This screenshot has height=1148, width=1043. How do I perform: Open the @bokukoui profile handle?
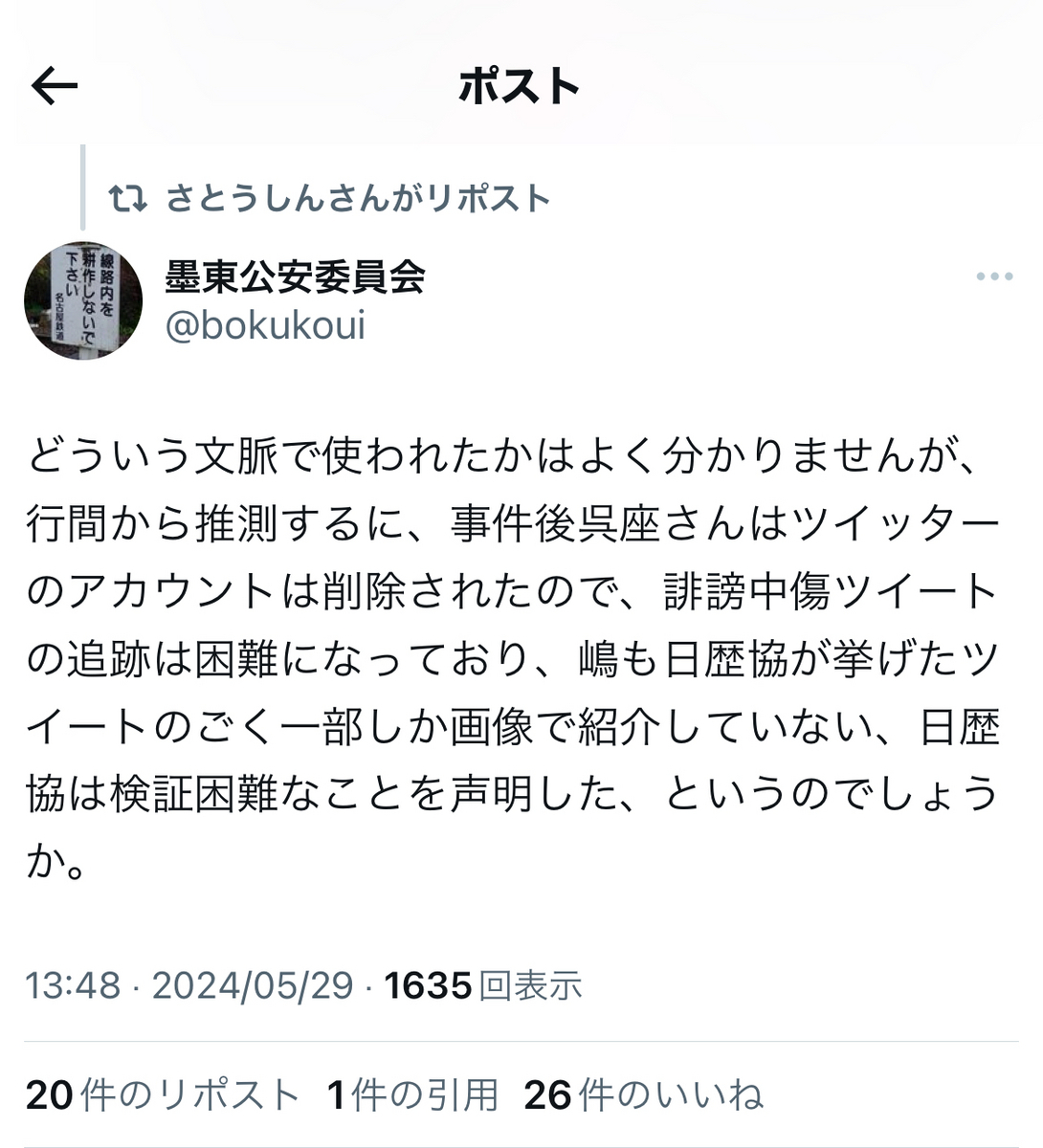pyautogui.click(x=265, y=325)
